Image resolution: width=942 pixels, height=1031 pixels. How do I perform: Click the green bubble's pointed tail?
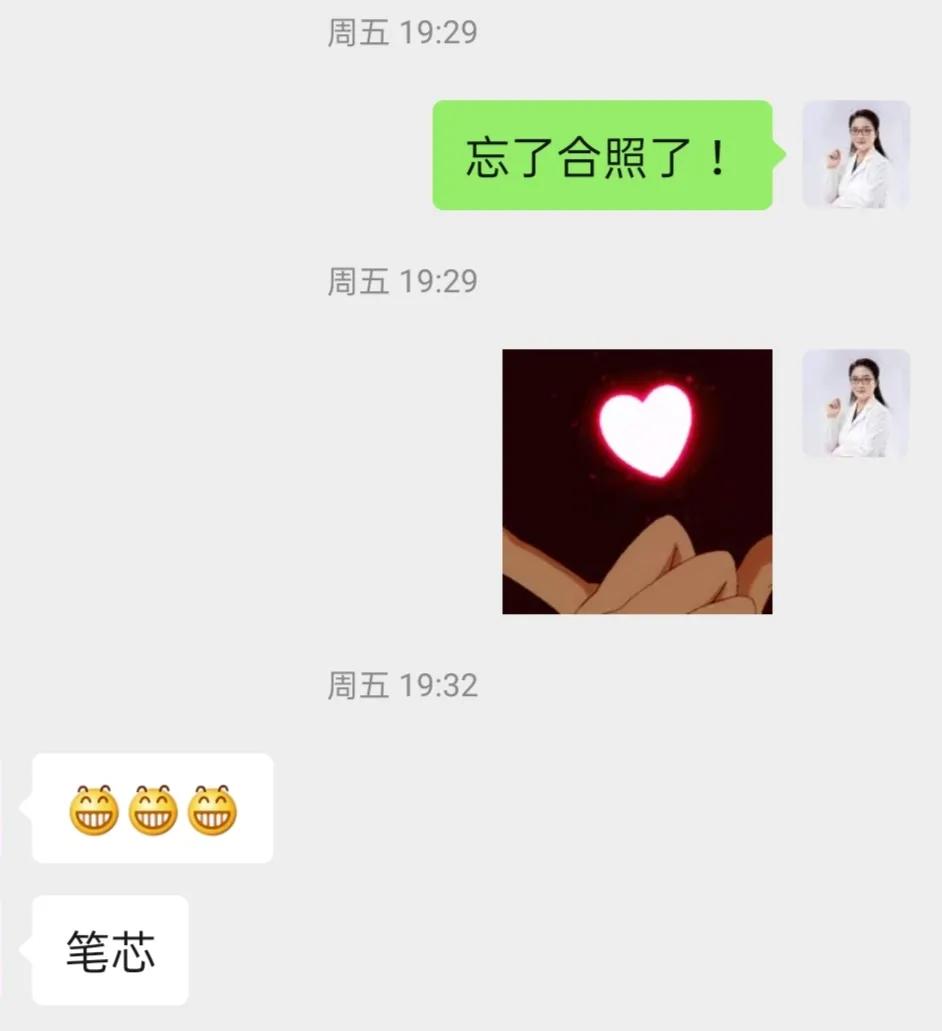[780, 152]
